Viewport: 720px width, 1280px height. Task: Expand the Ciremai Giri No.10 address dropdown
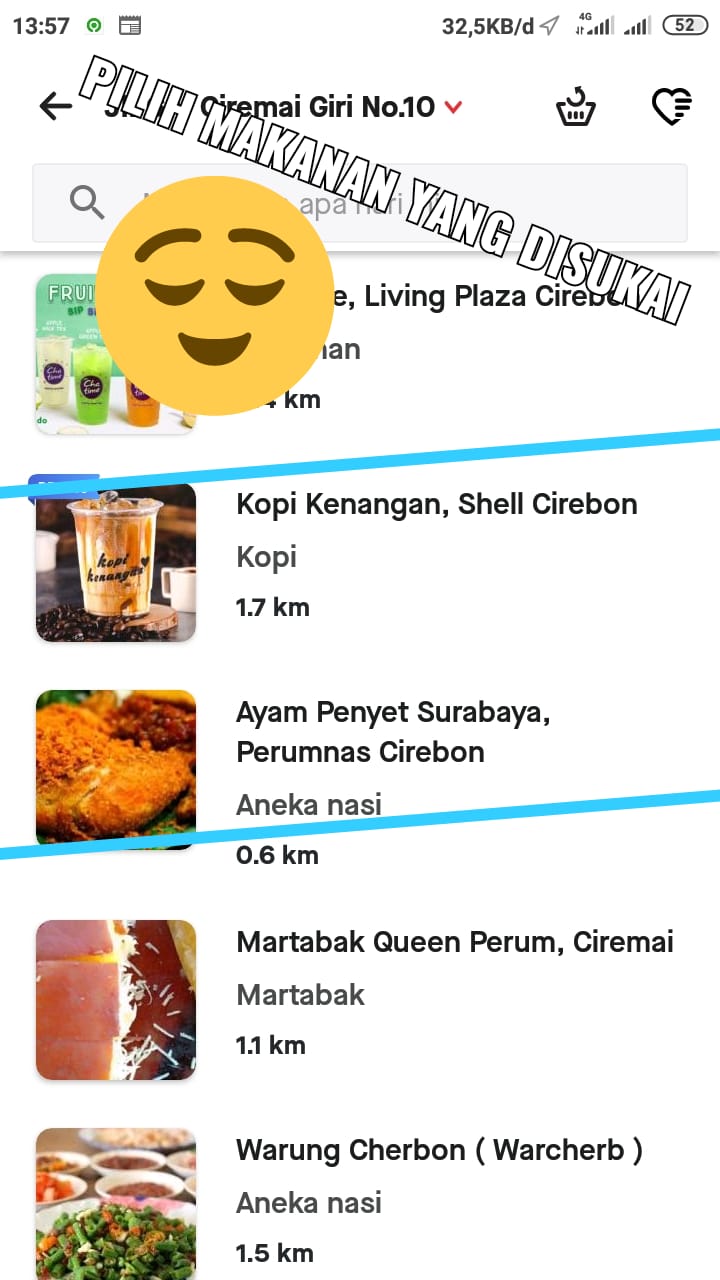[x=452, y=107]
